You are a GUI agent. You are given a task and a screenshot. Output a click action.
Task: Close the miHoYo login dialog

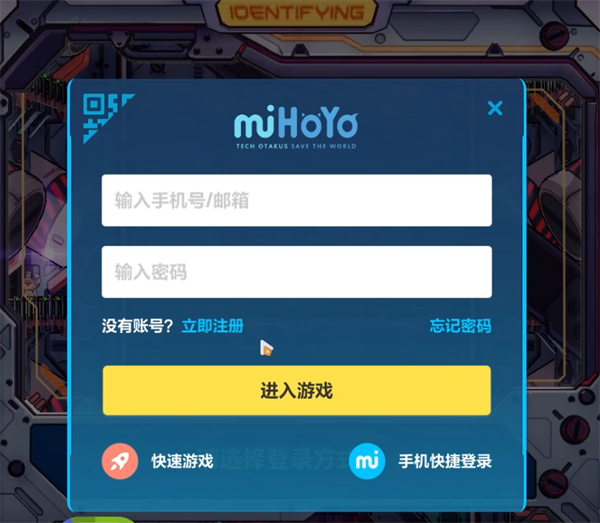click(x=495, y=108)
